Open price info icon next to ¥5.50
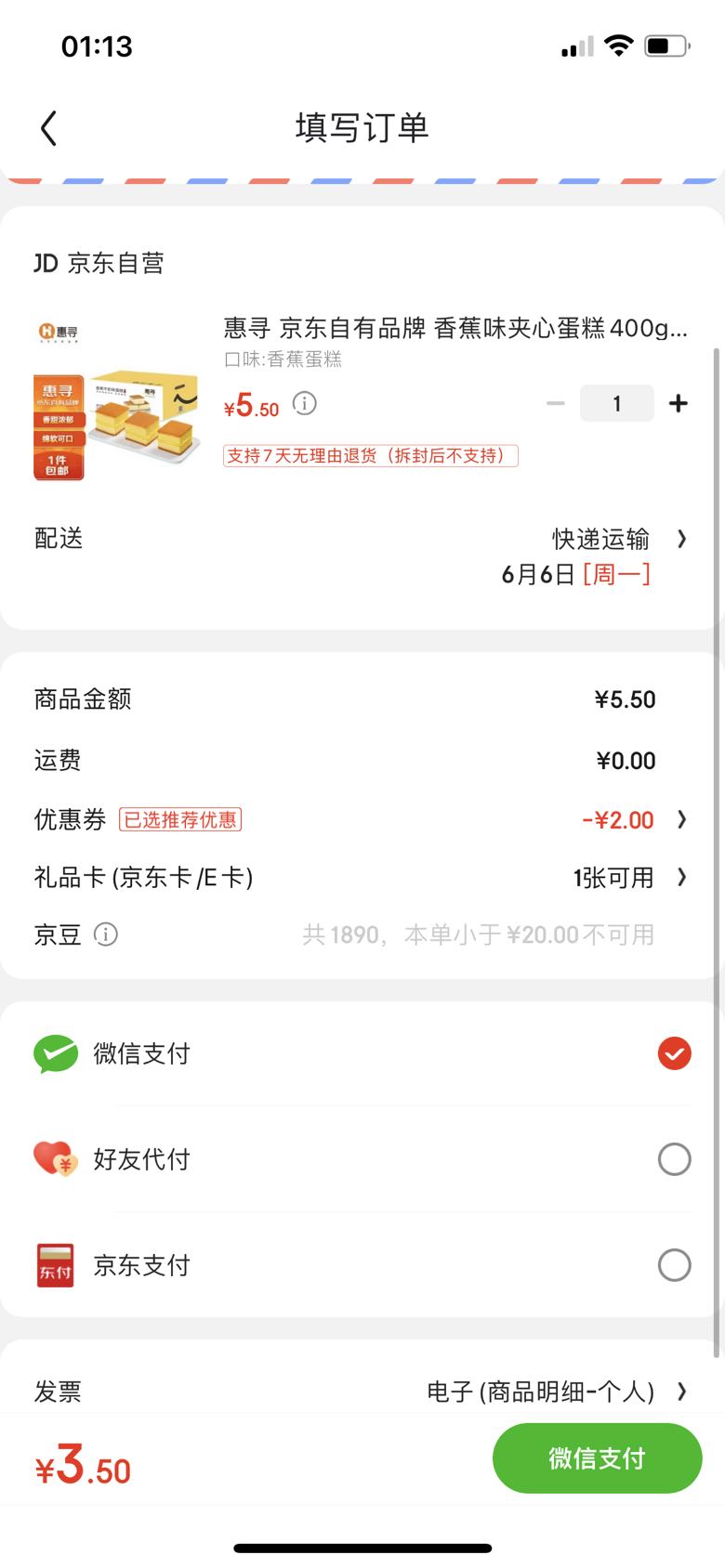 pos(305,403)
